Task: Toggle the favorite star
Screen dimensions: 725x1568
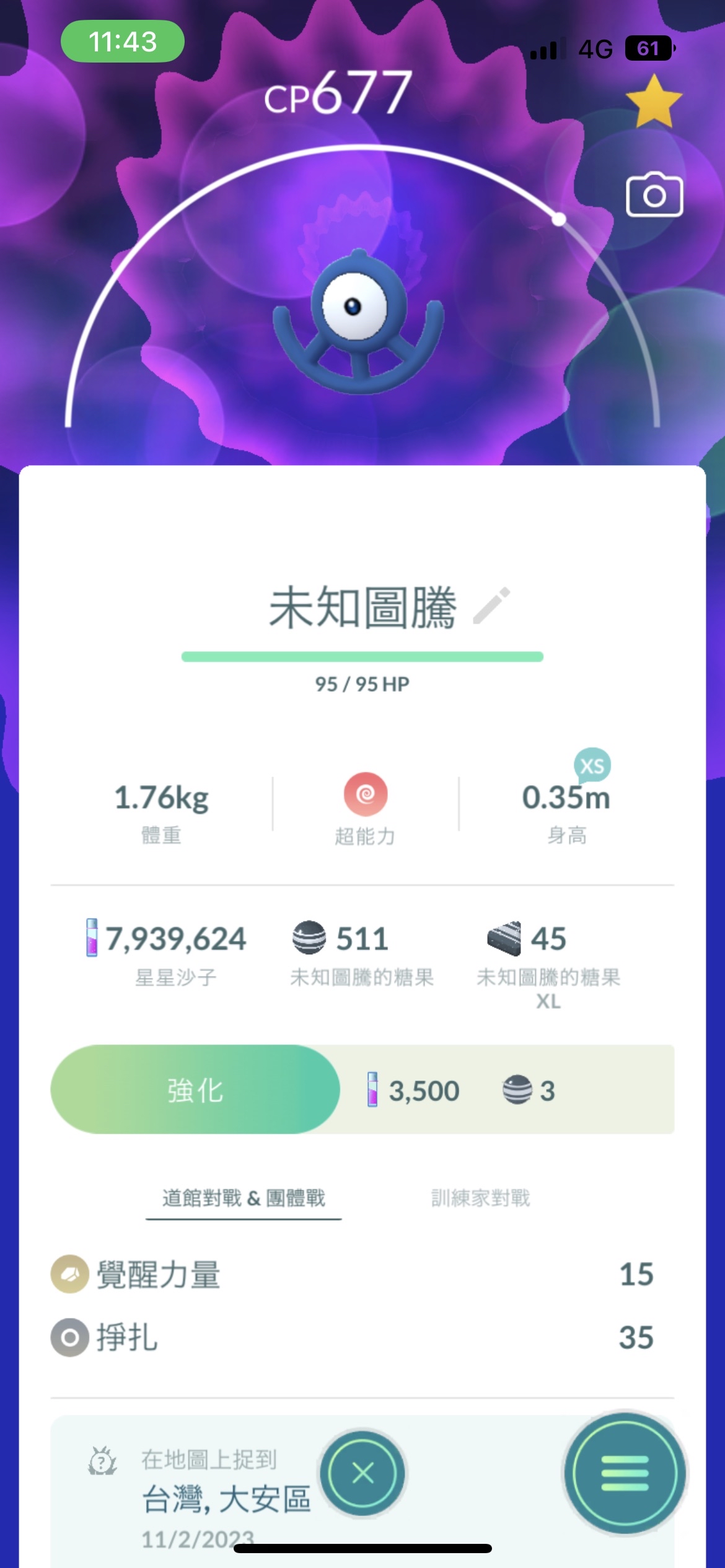Action: [654, 102]
